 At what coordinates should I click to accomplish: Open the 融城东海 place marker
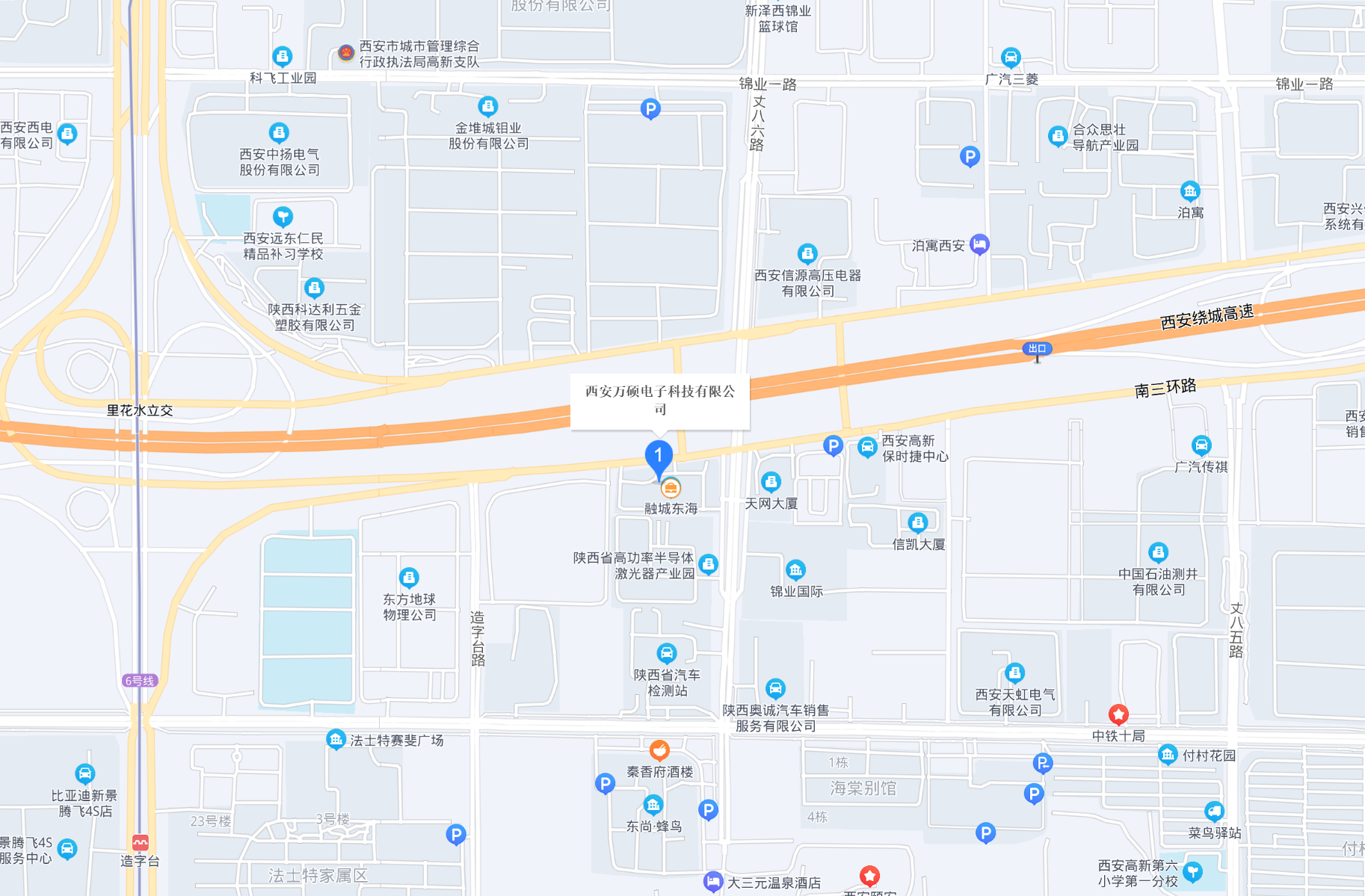[671, 488]
